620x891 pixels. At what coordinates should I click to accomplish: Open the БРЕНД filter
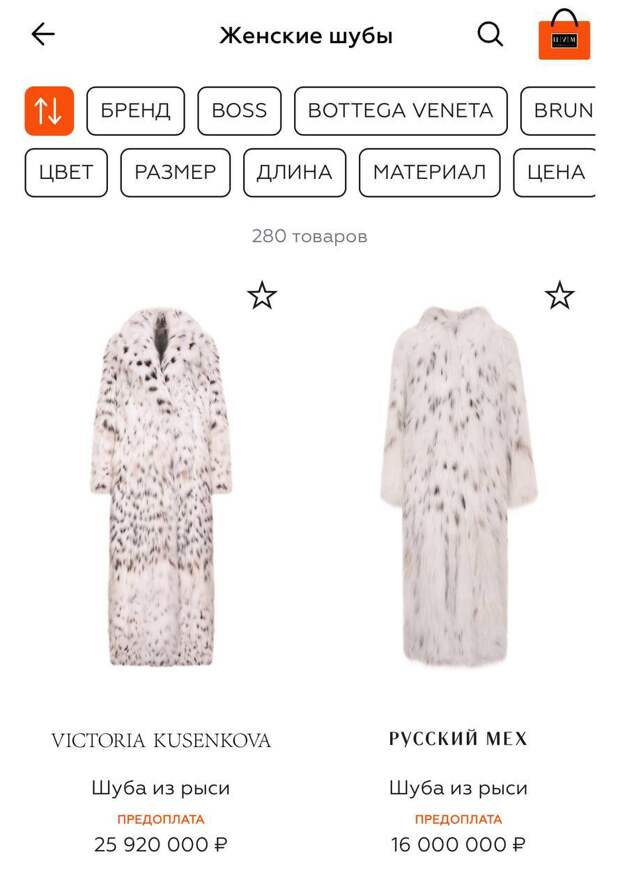[136, 111]
